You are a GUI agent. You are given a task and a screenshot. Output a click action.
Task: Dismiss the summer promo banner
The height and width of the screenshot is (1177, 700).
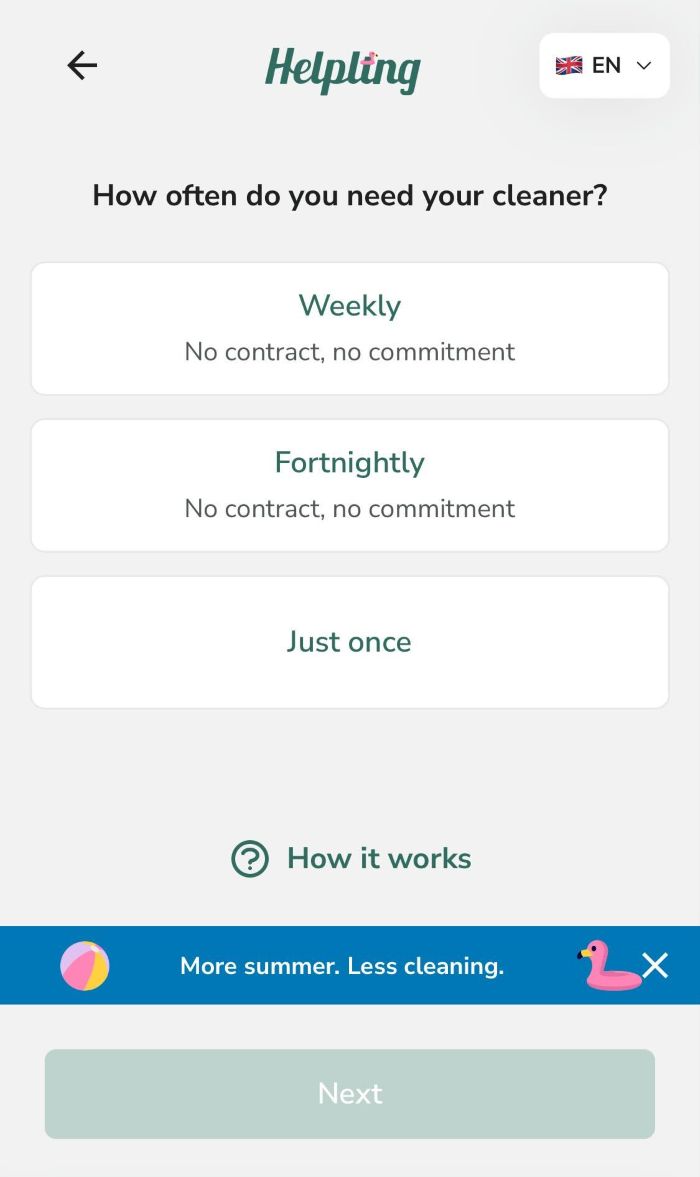(655, 965)
